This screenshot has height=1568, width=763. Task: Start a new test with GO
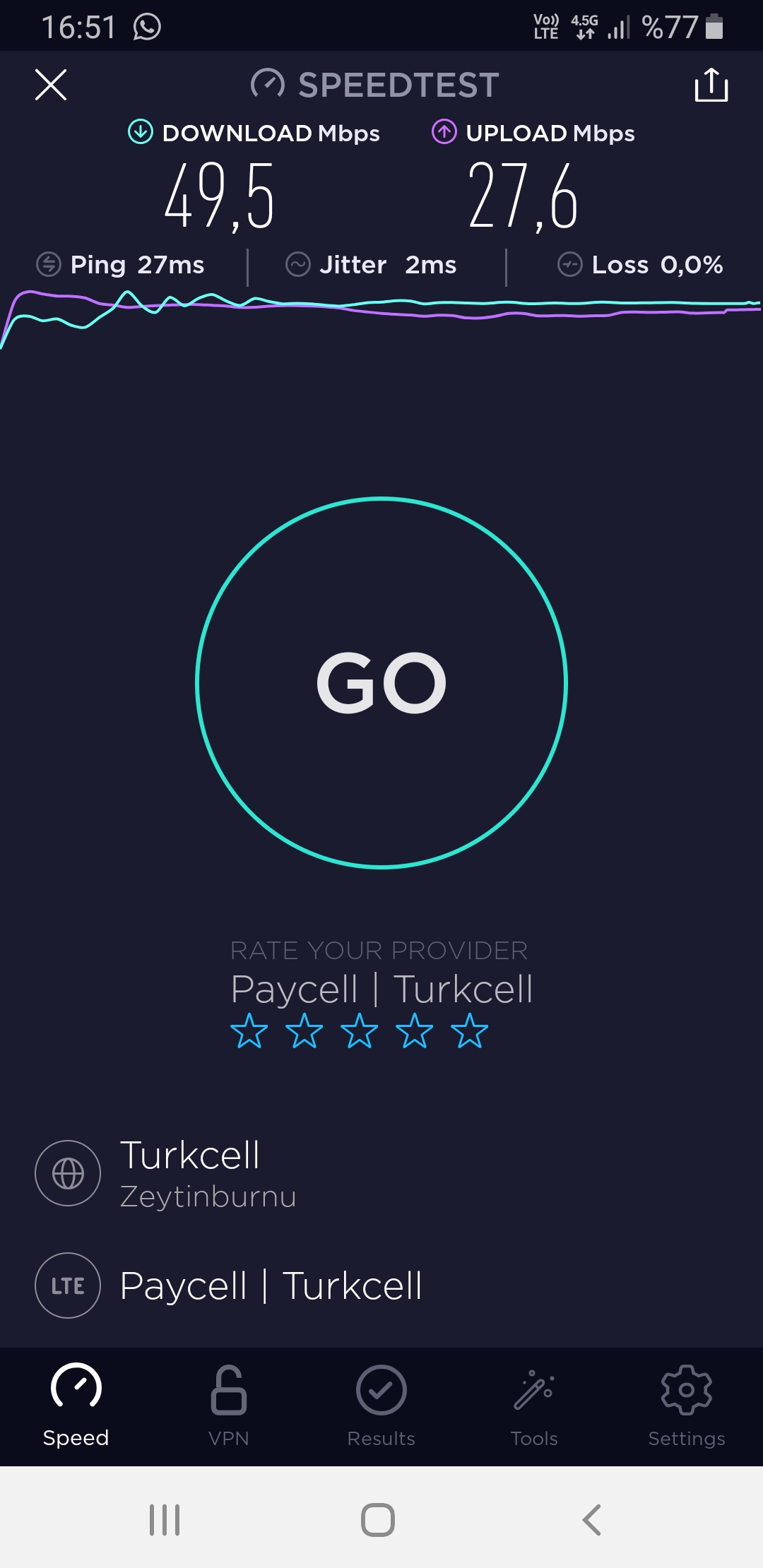(x=381, y=682)
